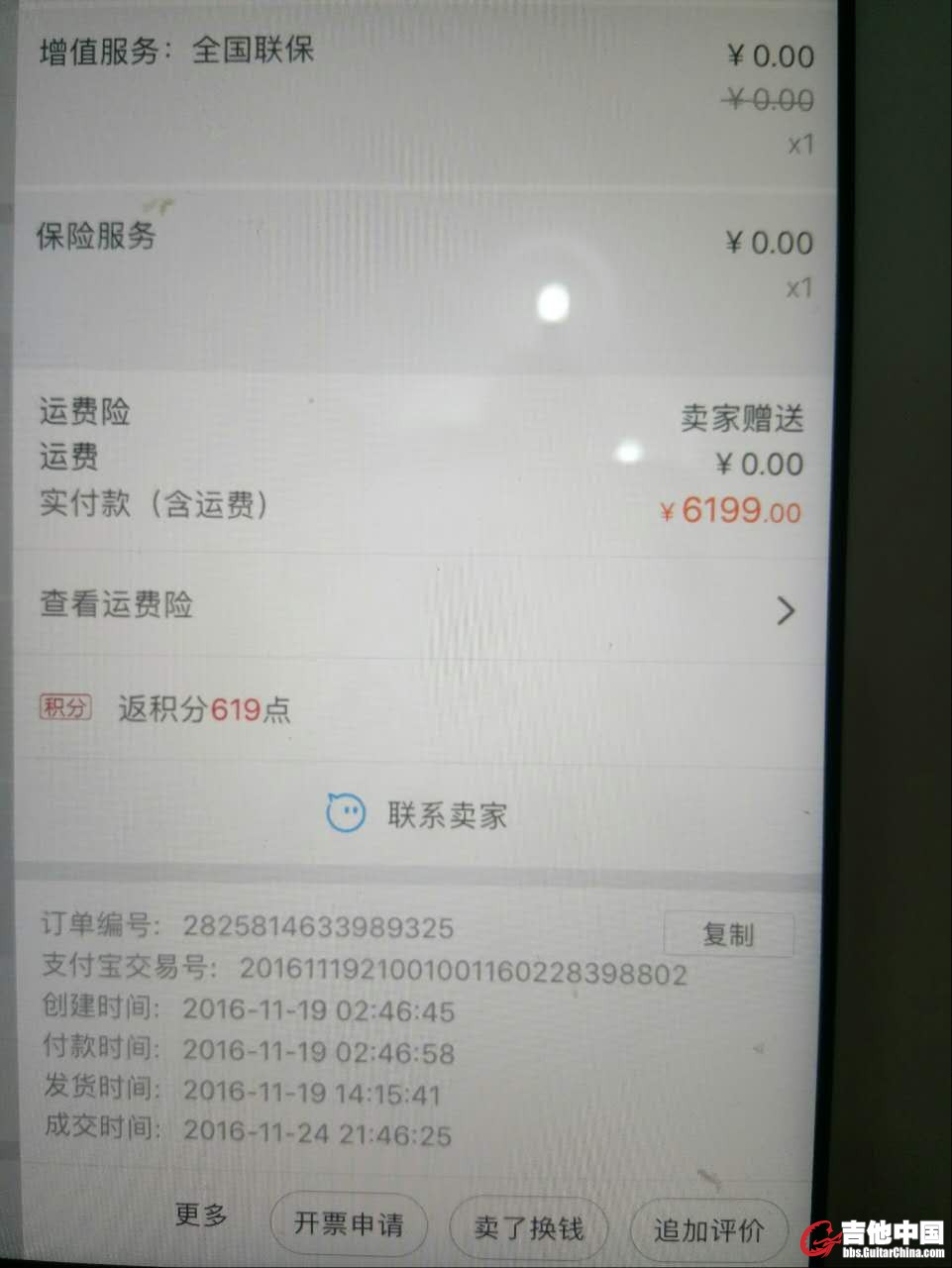Viewport: 952px width, 1268px height.
Task: Copy the order number with 复制
Action: [728, 934]
